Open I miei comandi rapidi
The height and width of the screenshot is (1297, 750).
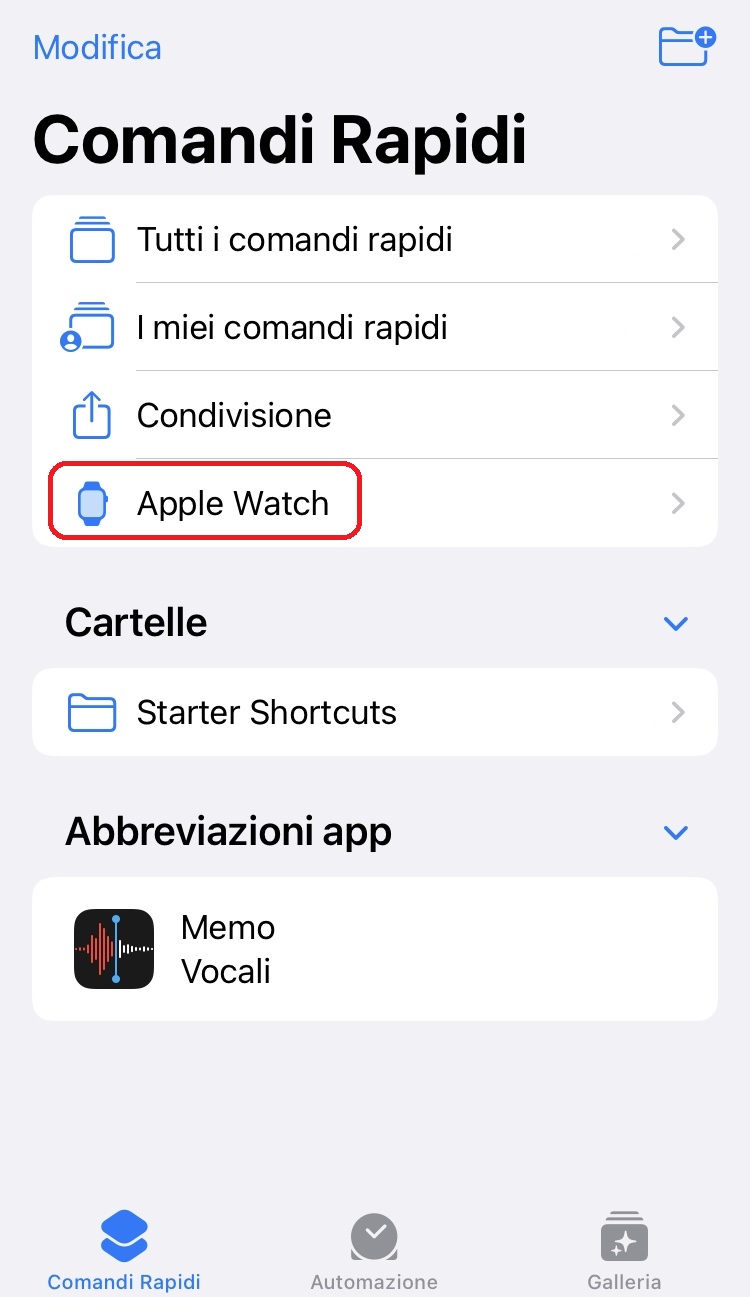pyautogui.click(x=375, y=327)
